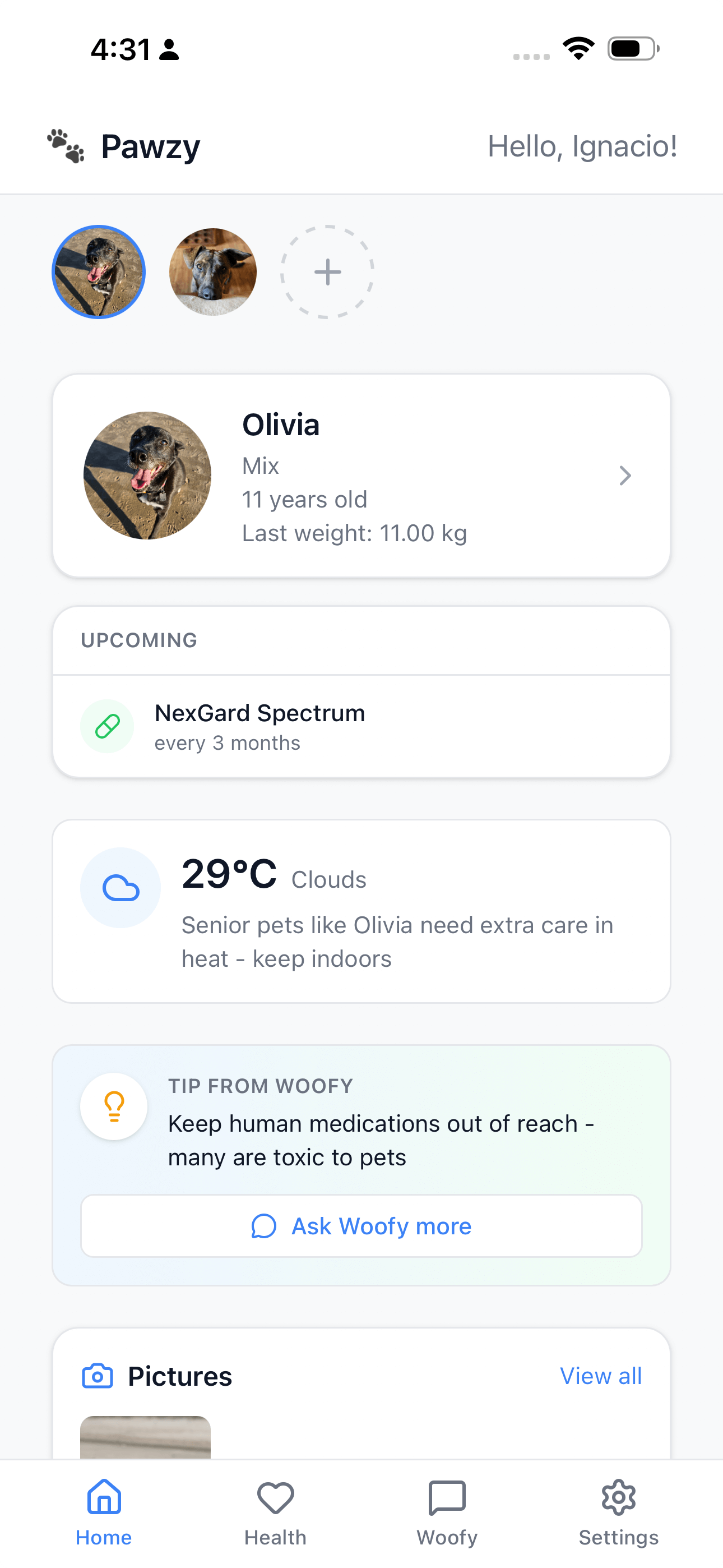Tap the chat icon inside Ask Woofy more
The width and height of the screenshot is (723, 1568).
click(x=264, y=1225)
